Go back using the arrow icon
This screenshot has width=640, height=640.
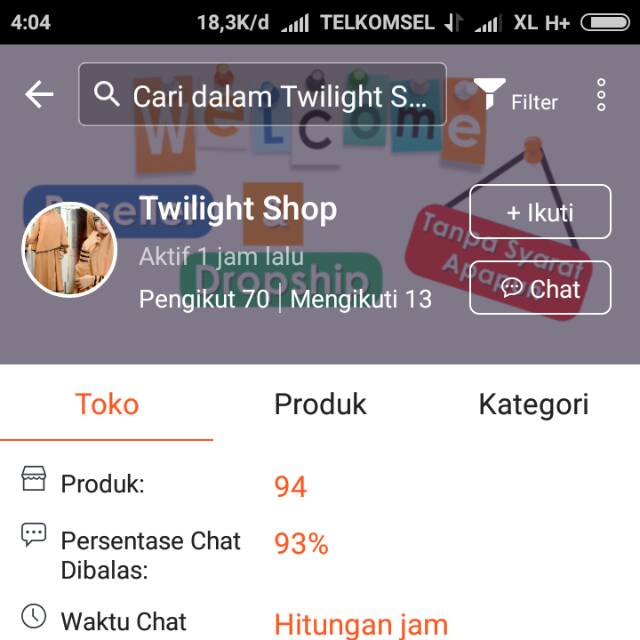pos(39,95)
